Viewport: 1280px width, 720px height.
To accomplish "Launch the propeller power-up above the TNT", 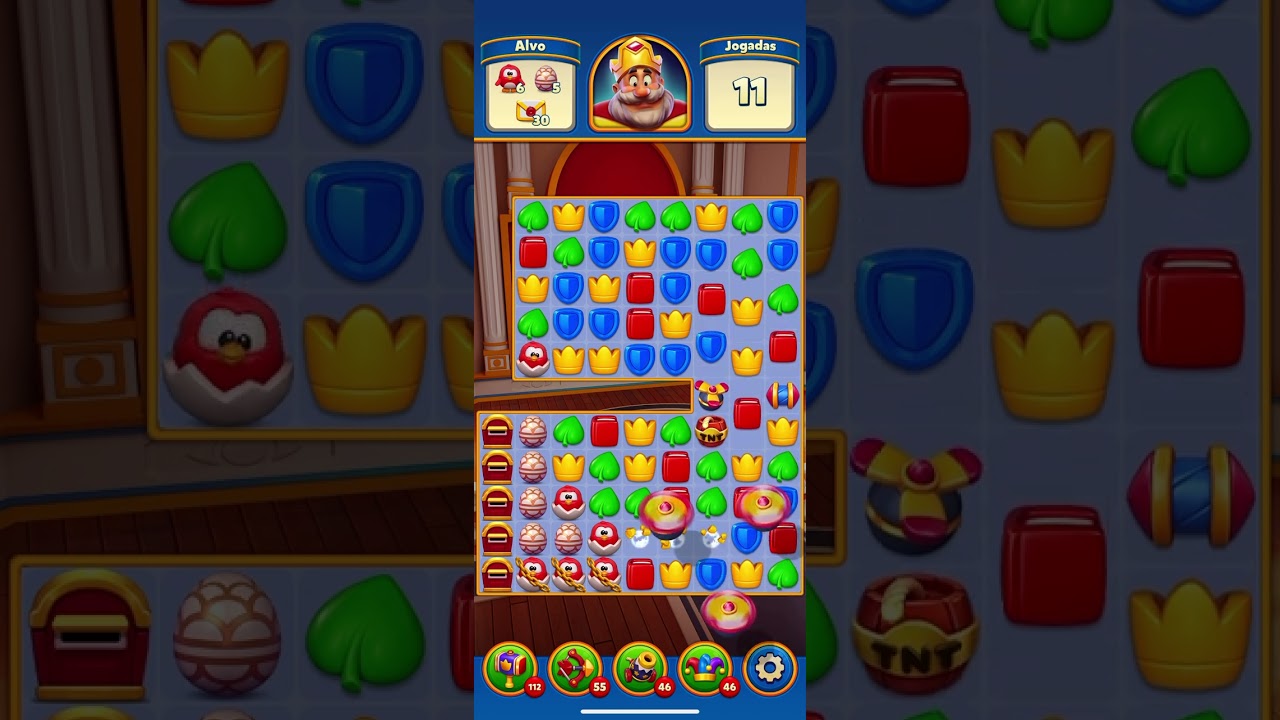I will [x=711, y=395].
